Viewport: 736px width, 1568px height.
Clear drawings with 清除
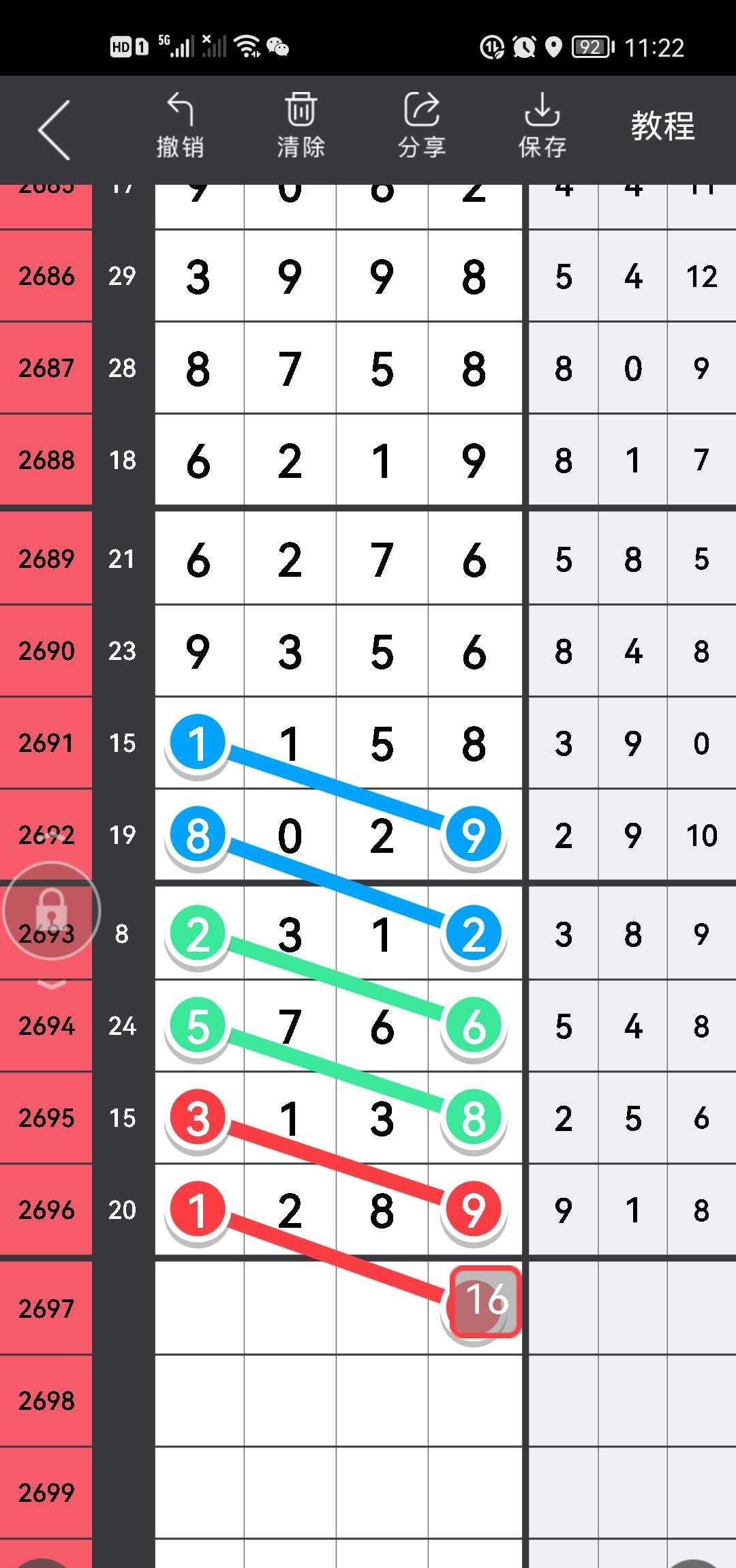coord(301,127)
